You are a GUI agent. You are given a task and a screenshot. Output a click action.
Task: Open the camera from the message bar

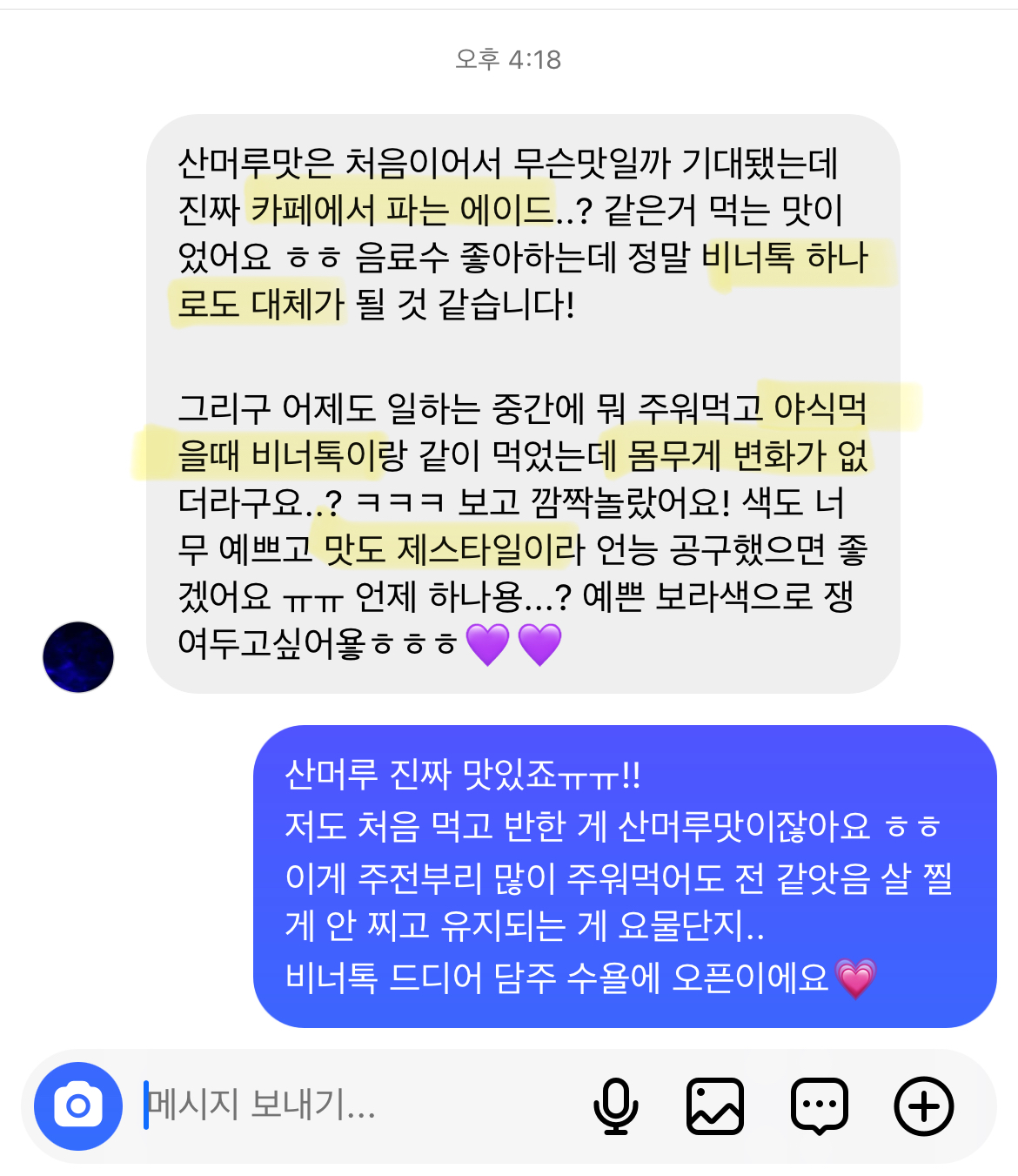point(78,1105)
